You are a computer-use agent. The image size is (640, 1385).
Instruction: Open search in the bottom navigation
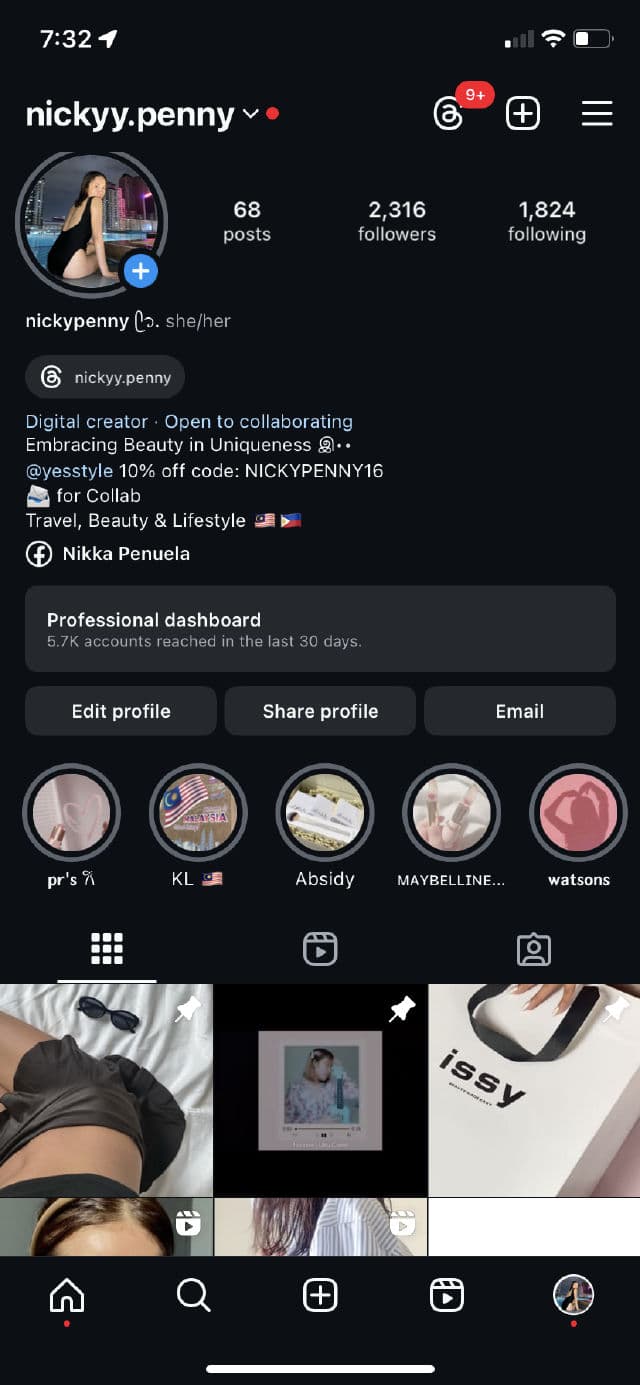[193, 1296]
